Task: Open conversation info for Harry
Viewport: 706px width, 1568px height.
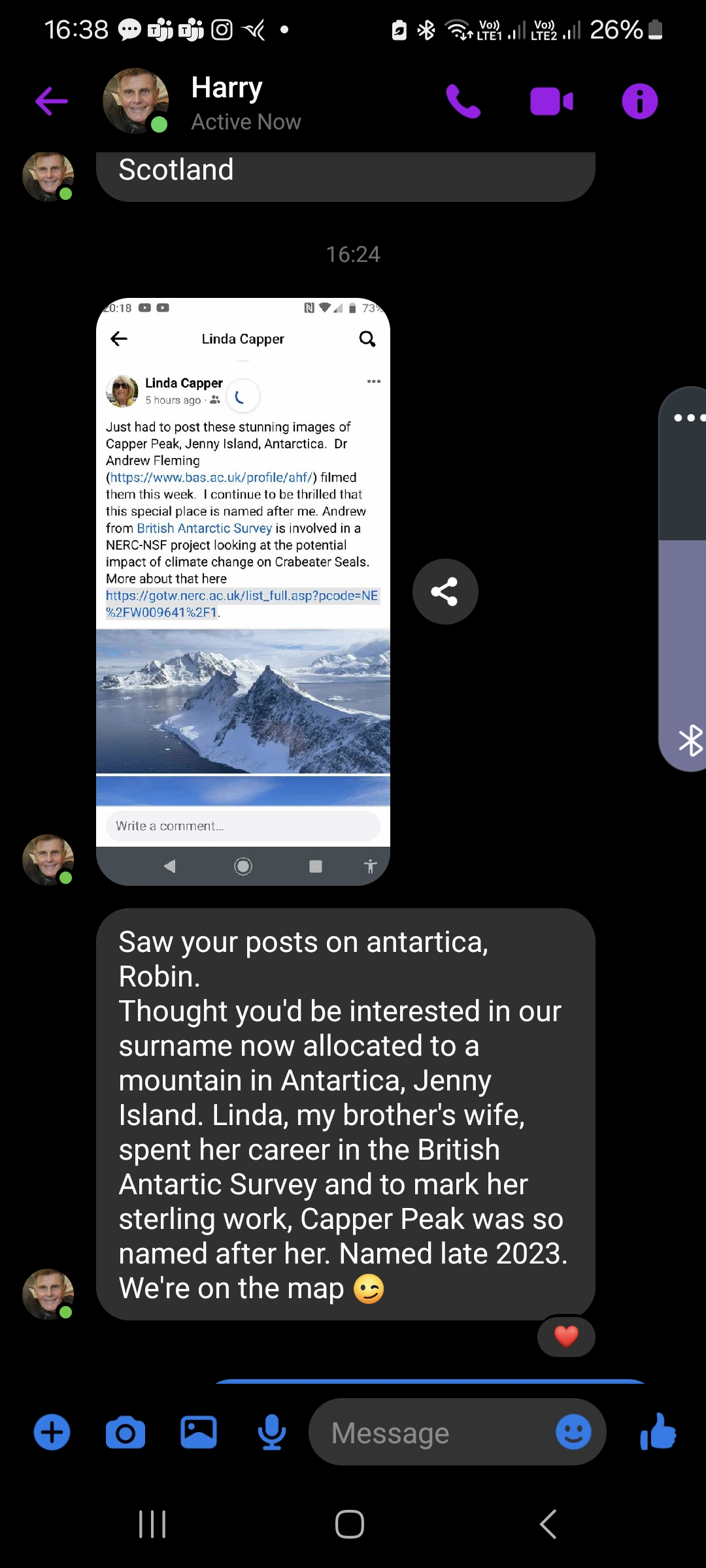Action: (x=639, y=102)
